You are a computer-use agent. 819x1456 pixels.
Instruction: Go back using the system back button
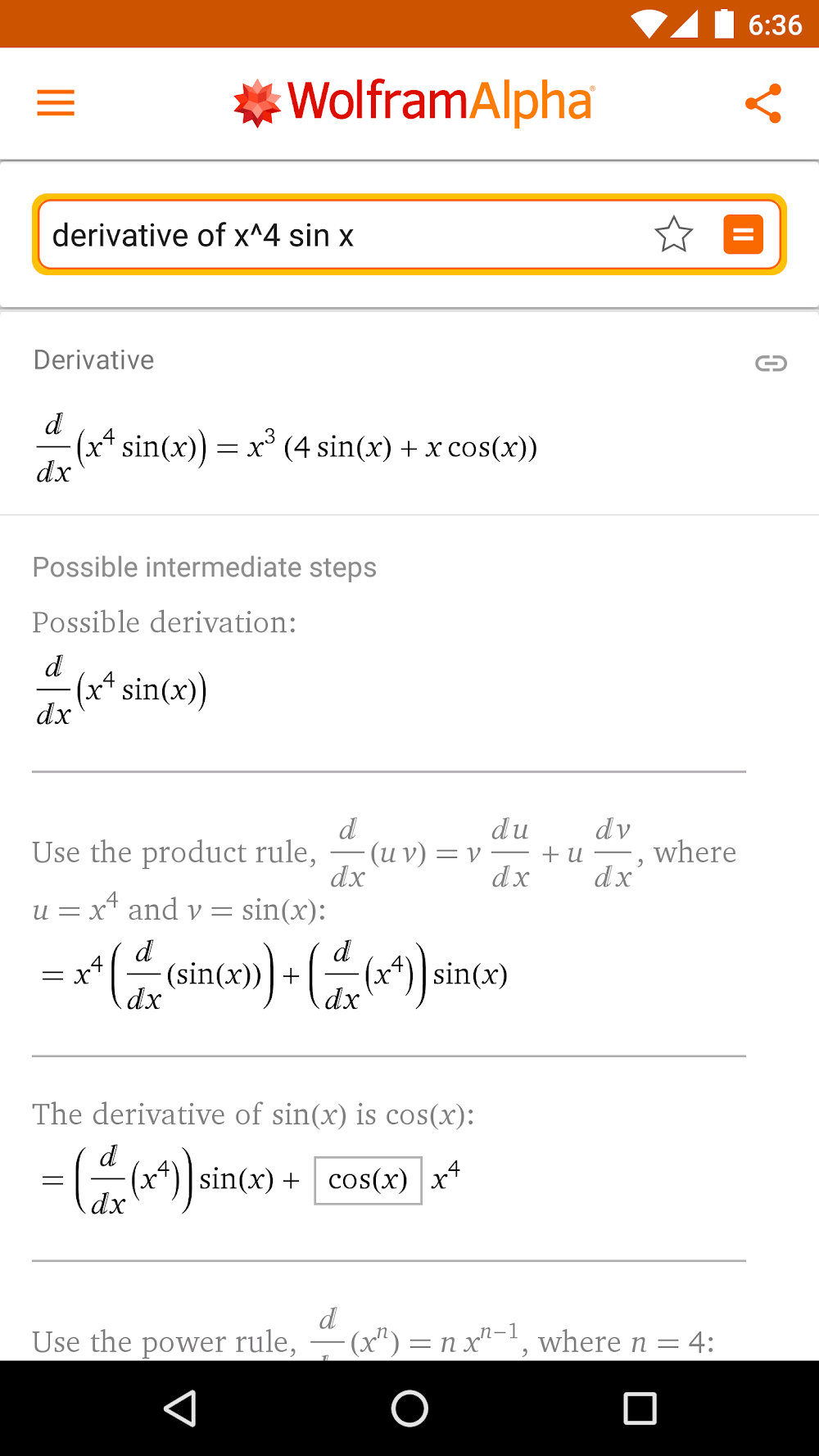(x=180, y=1409)
